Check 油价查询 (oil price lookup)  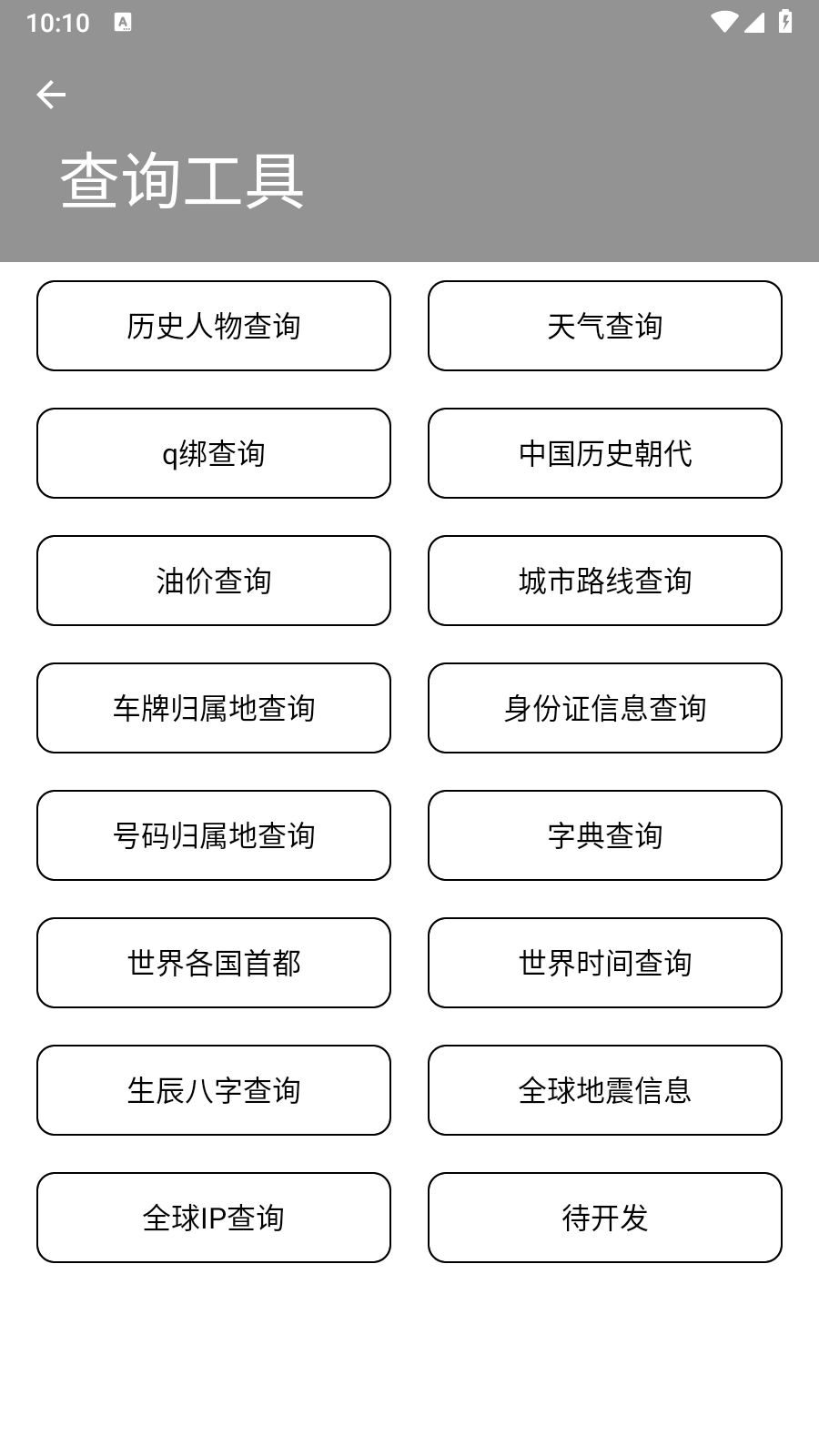point(213,581)
